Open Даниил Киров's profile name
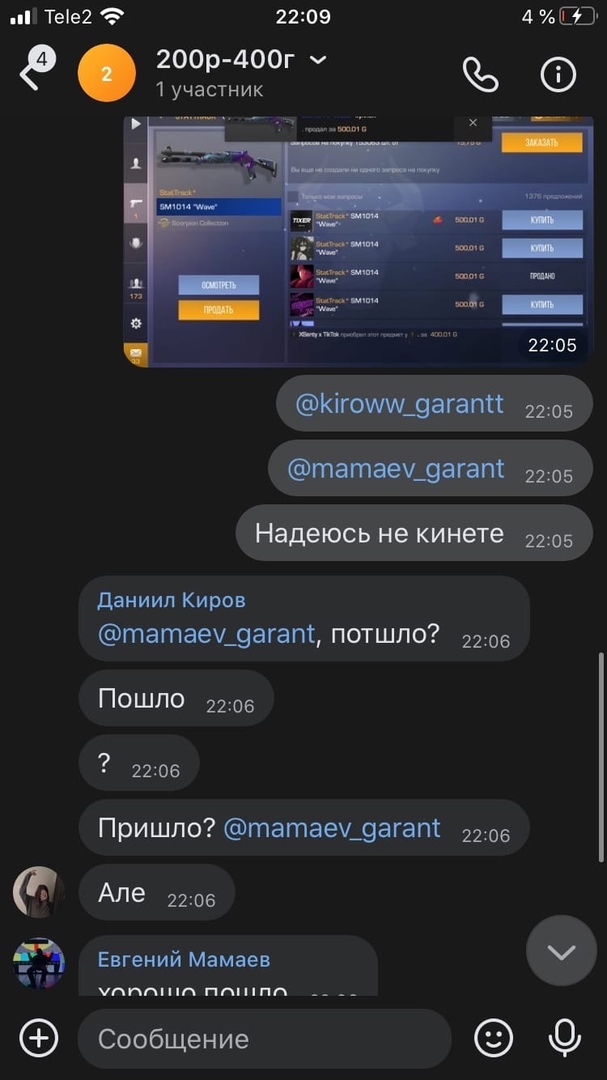This screenshot has width=607, height=1080. click(171, 600)
